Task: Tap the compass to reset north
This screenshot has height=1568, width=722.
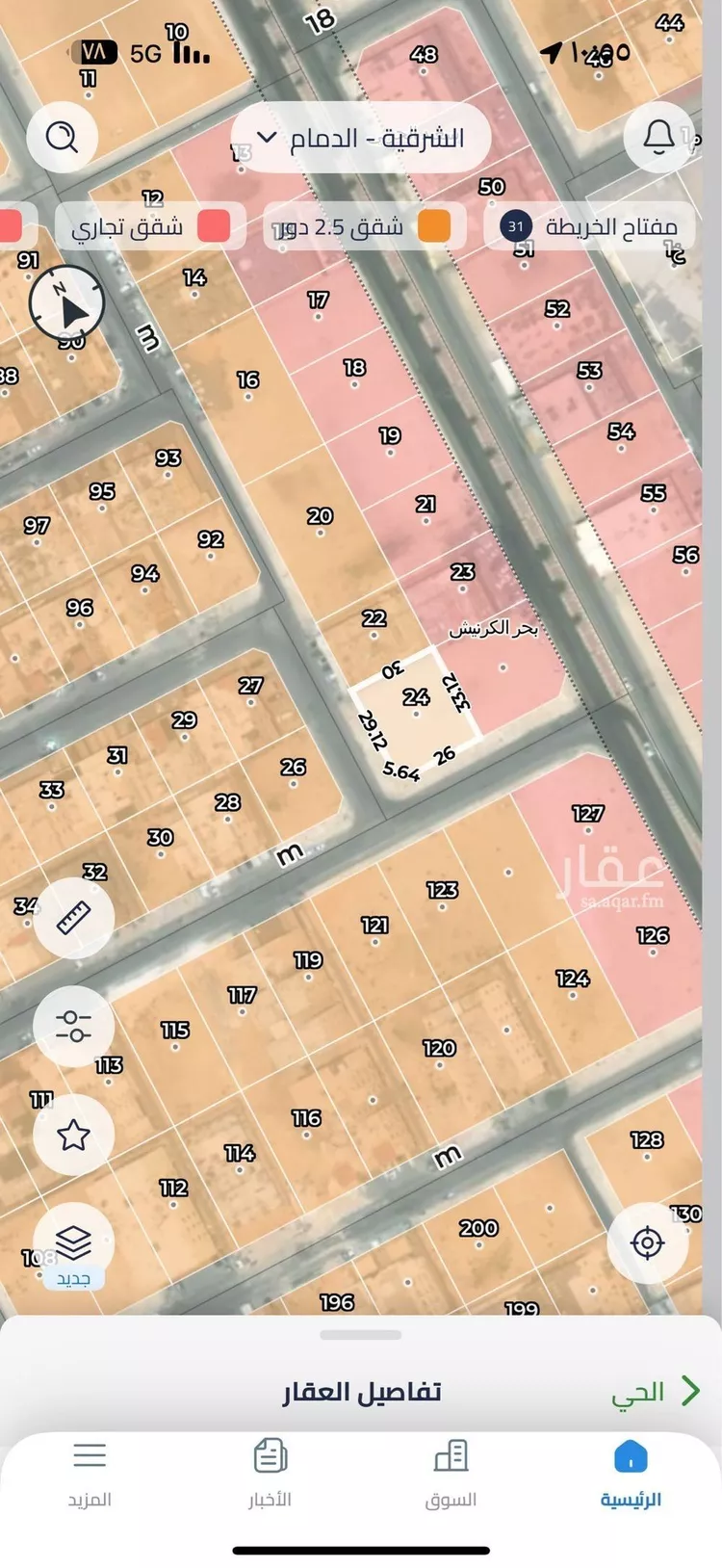Action: tap(66, 305)
